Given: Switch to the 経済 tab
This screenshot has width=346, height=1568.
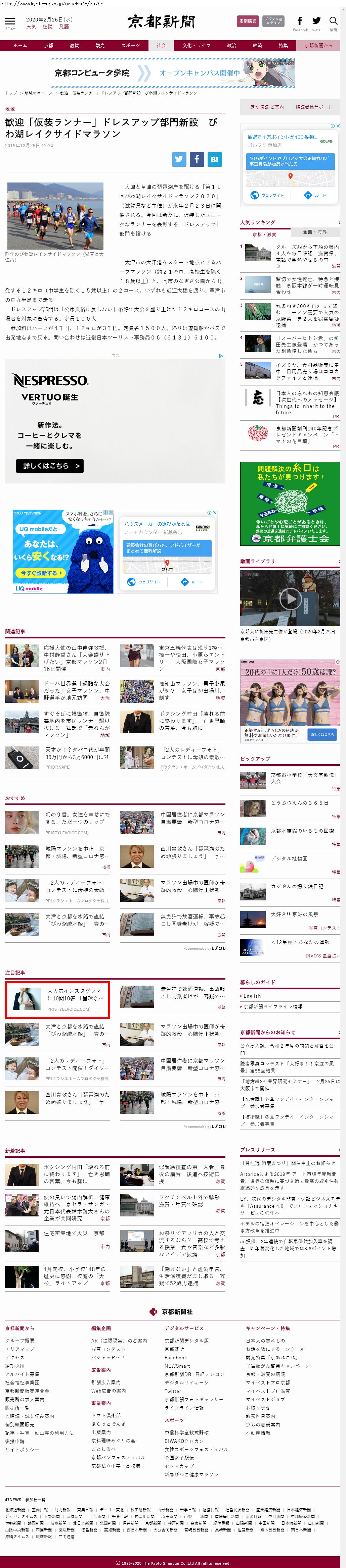Looking at the screenshot, I should (258, 46).
